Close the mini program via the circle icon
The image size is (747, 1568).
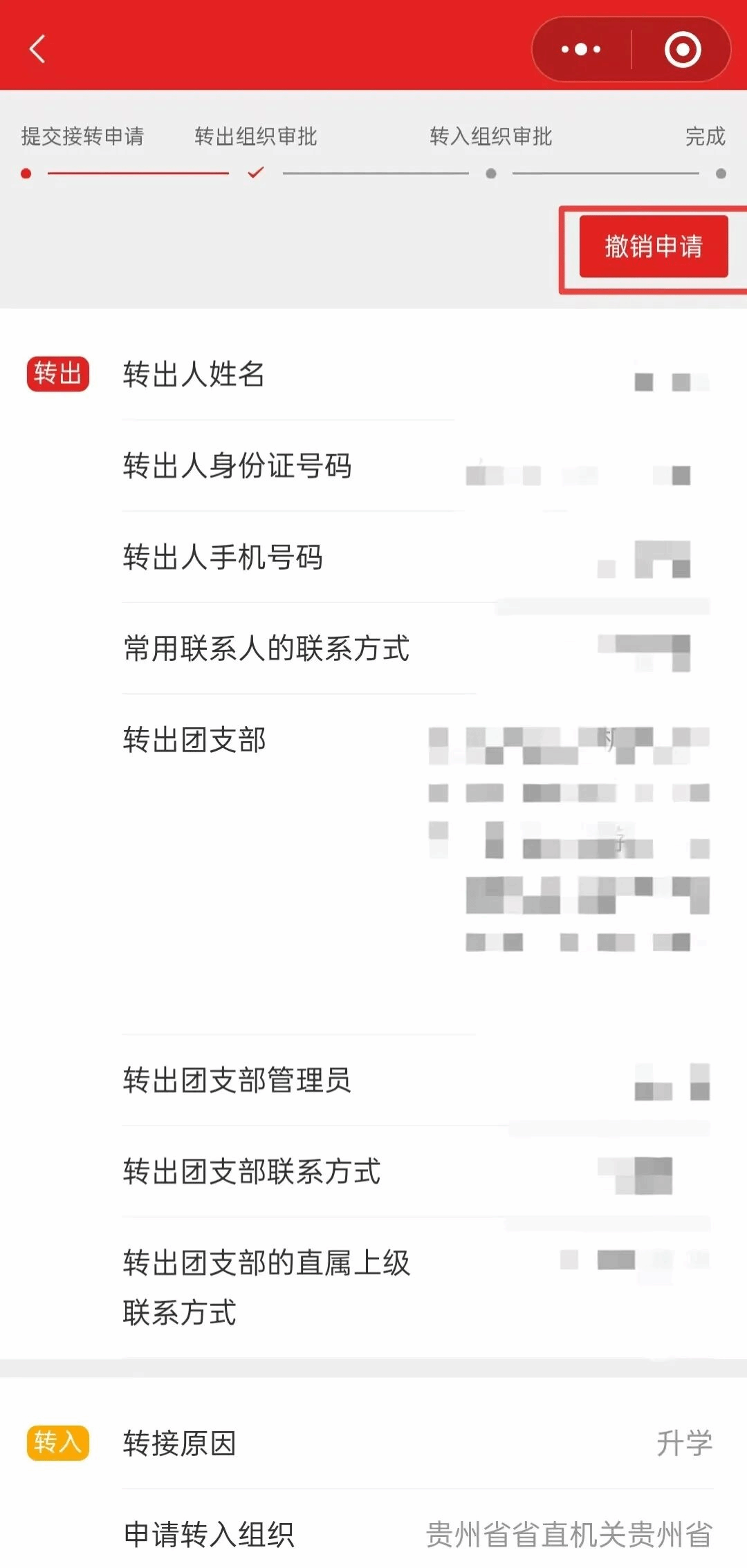coord(683,49)
